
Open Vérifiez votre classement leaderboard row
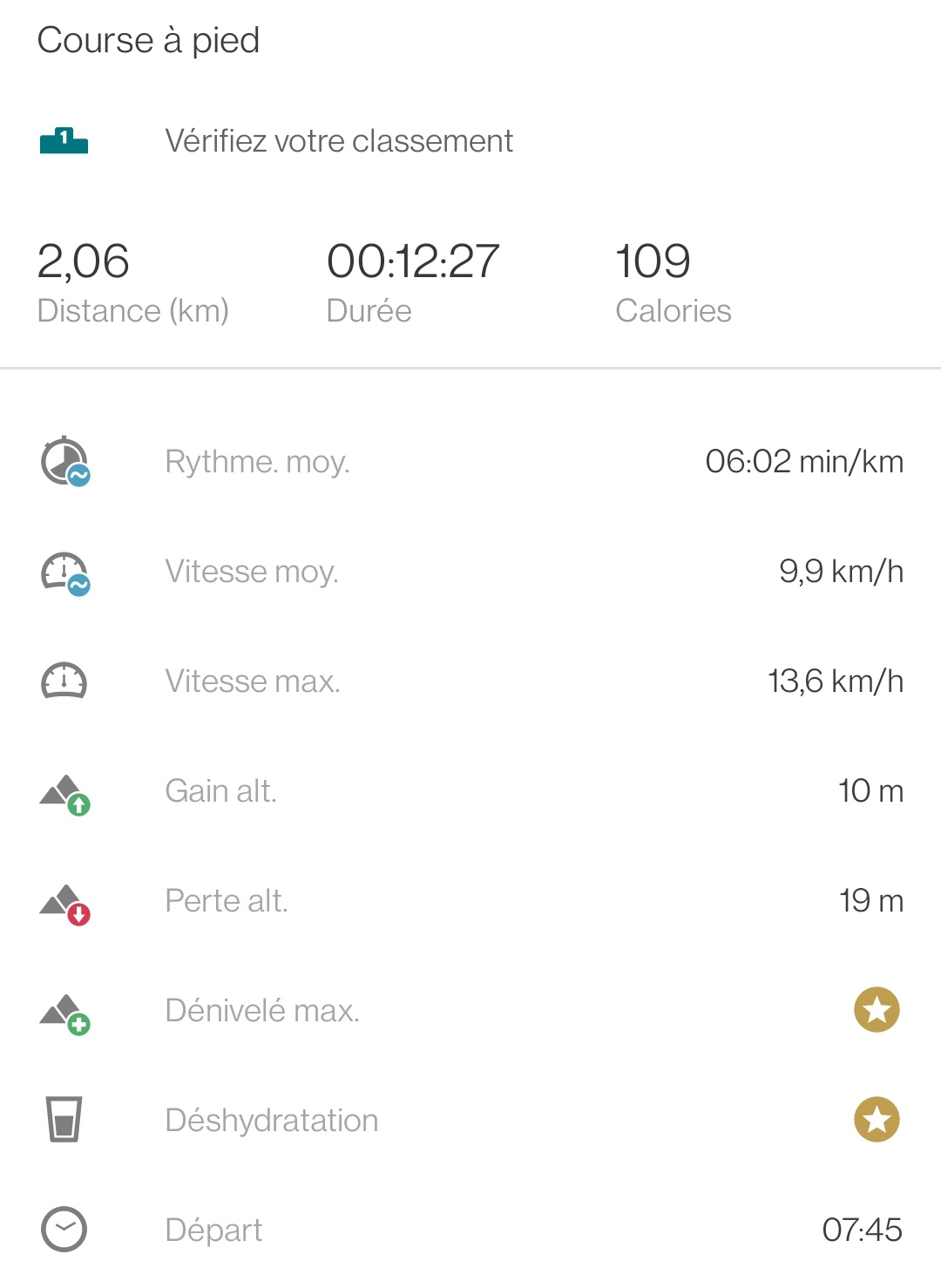tap(338, 141)
